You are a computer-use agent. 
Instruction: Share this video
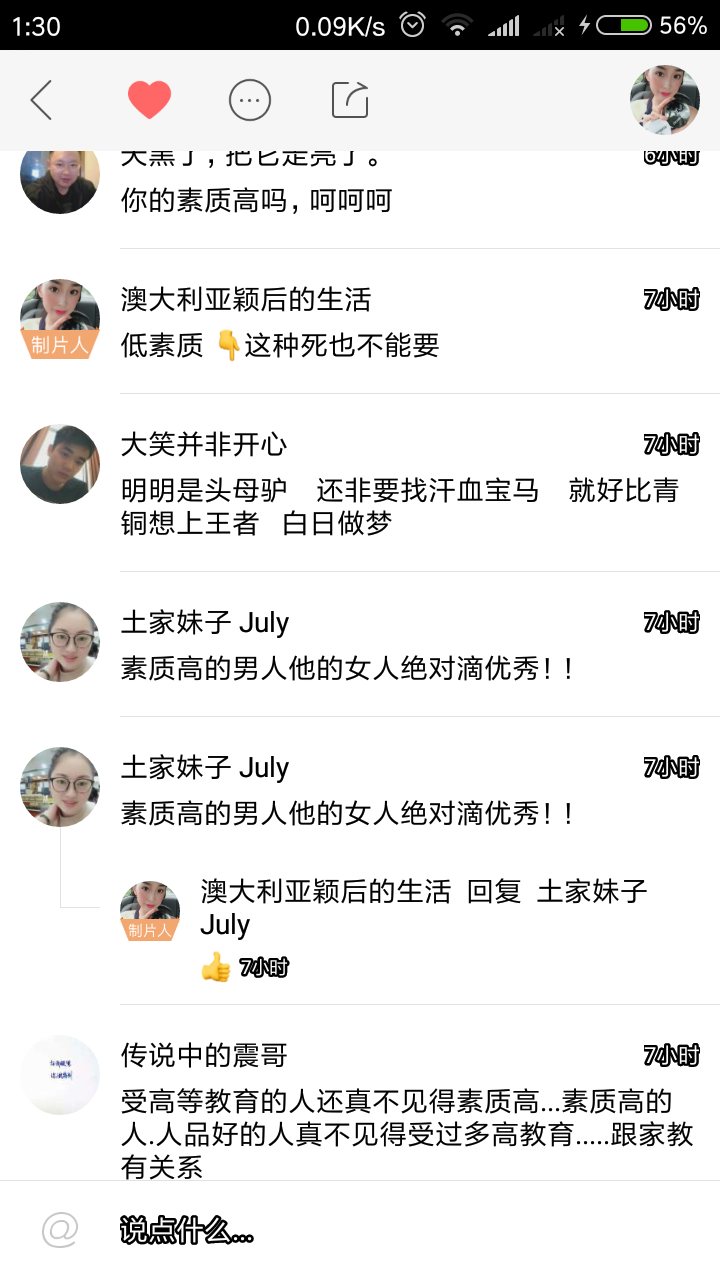click(350, 100)
